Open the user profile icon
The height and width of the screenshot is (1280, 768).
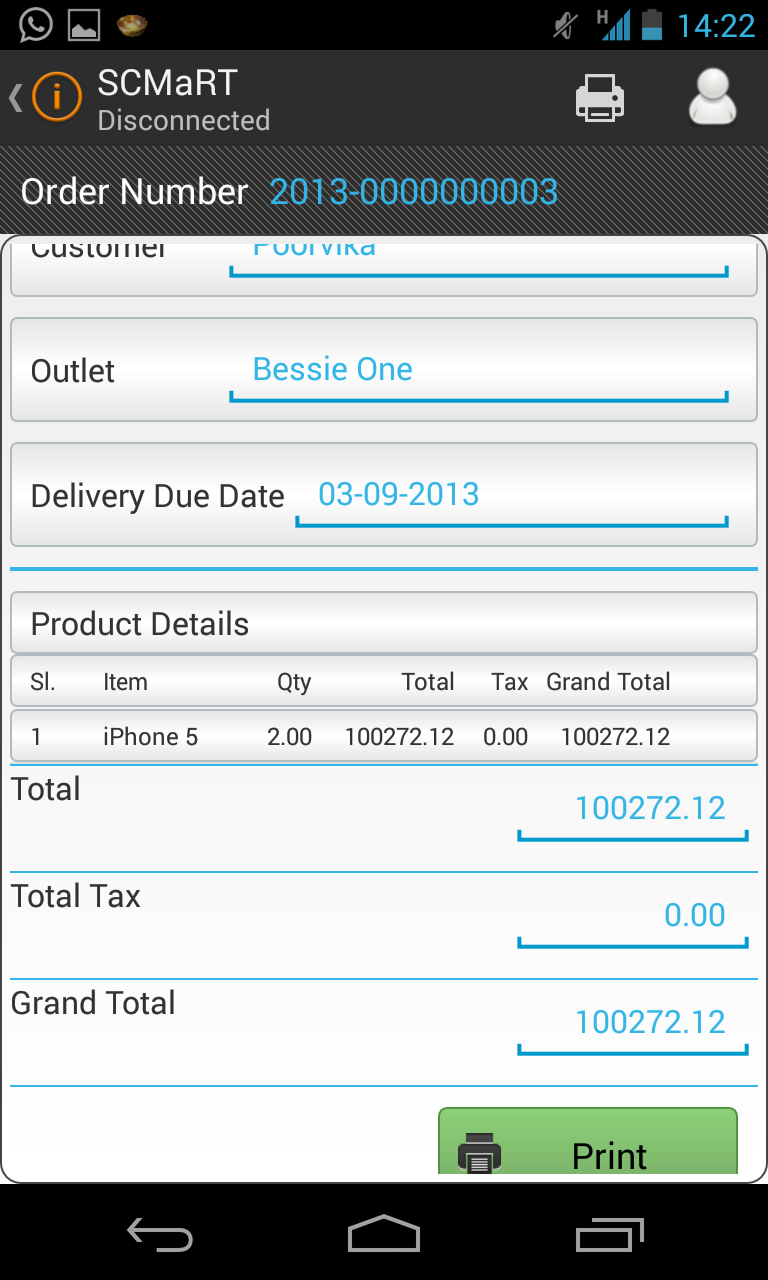point(712,98)
